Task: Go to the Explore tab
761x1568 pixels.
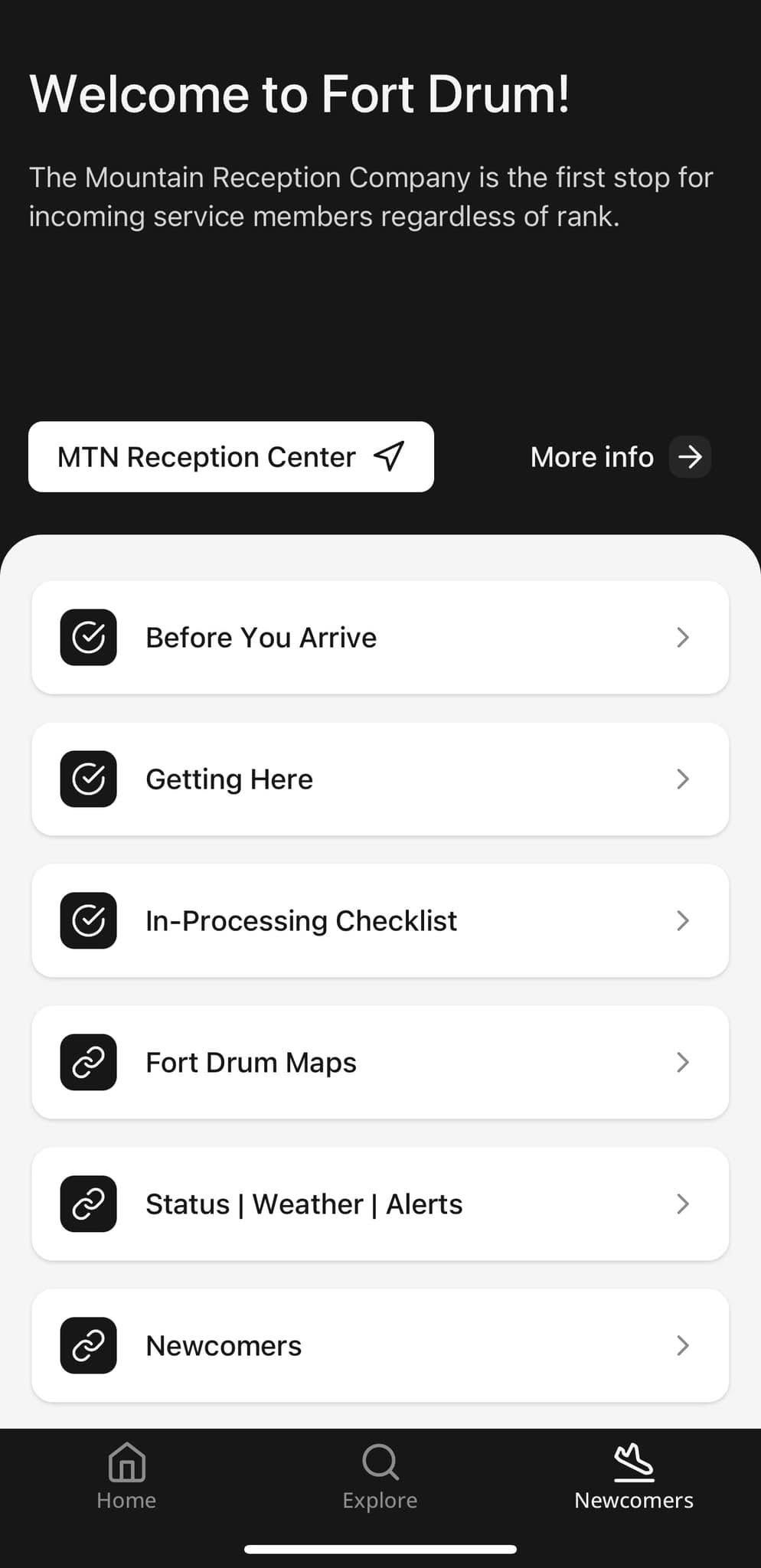Action: (x=380, y=1476)
